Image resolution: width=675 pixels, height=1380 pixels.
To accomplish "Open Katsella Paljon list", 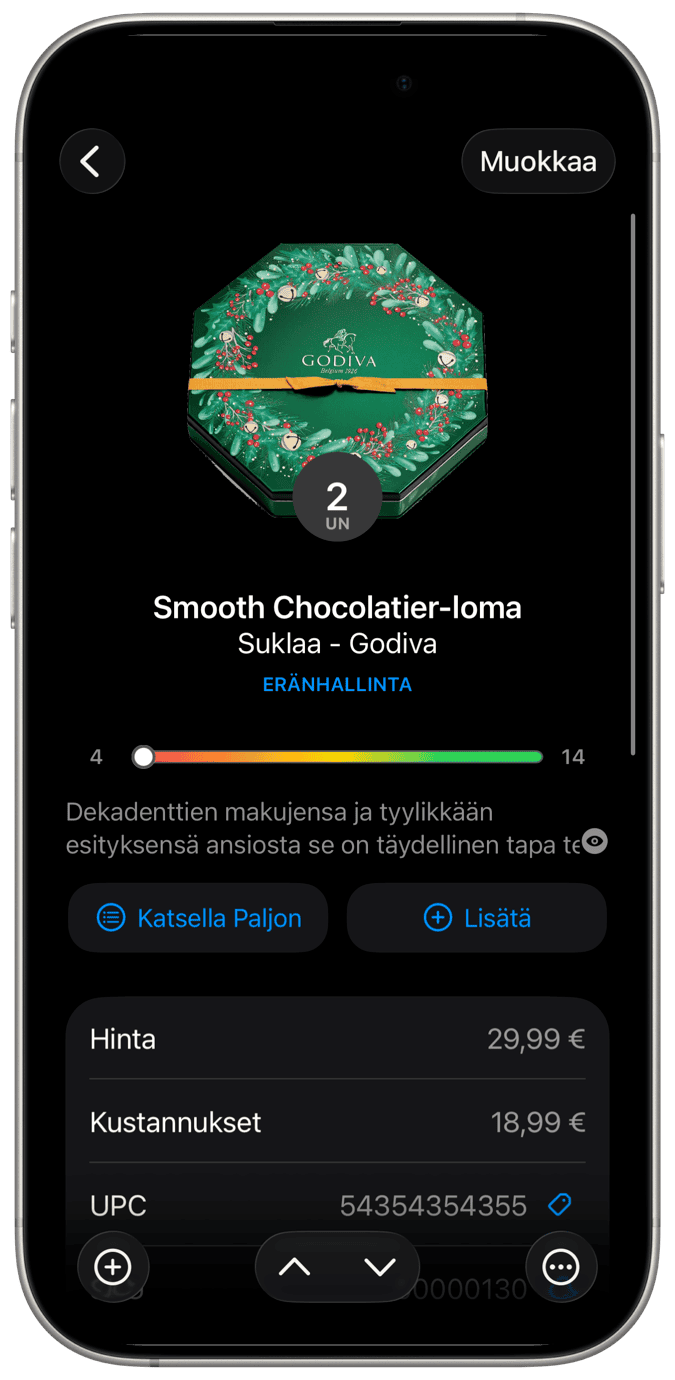I will tap(198, 918).
